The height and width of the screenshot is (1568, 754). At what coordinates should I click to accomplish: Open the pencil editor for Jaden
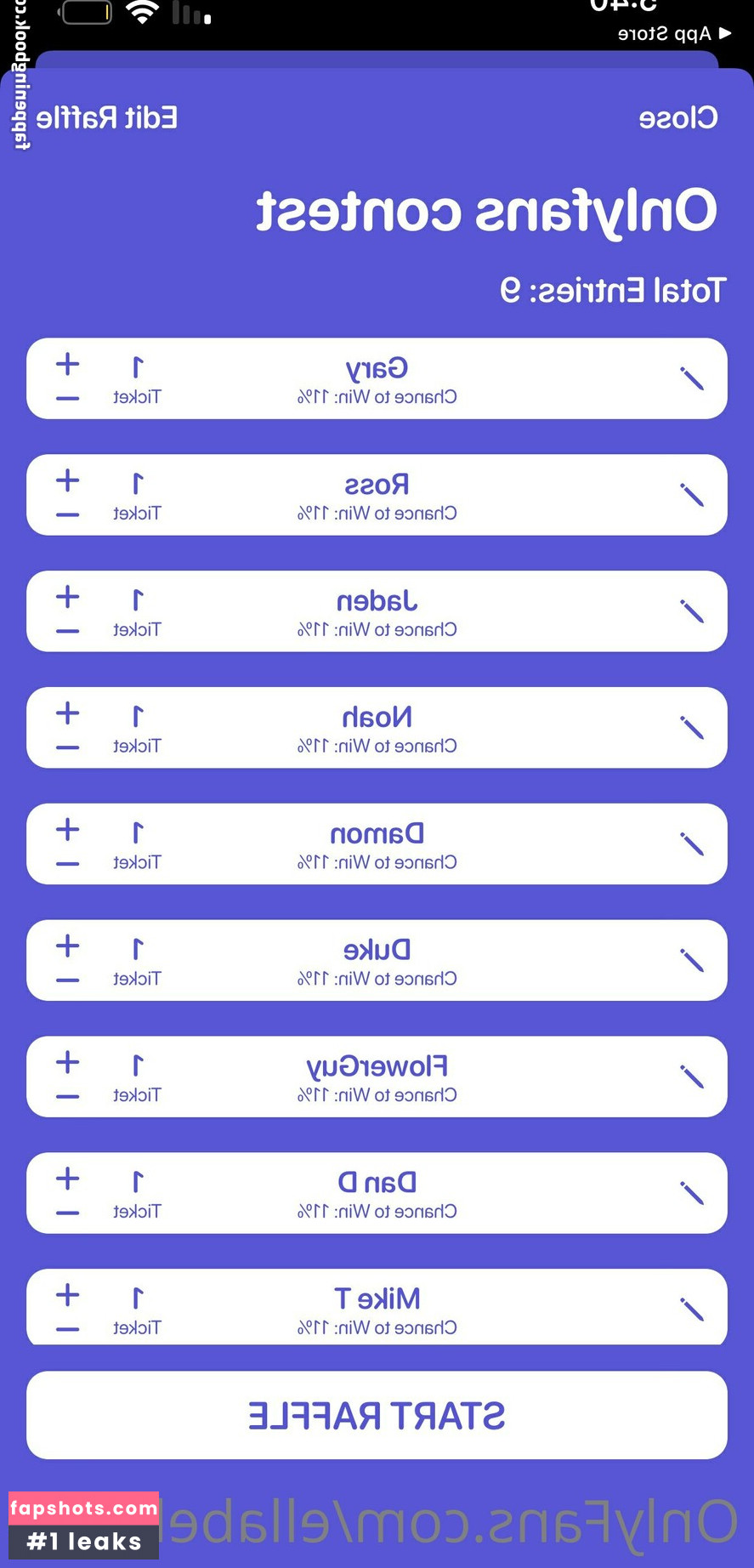tap(691, 611)
